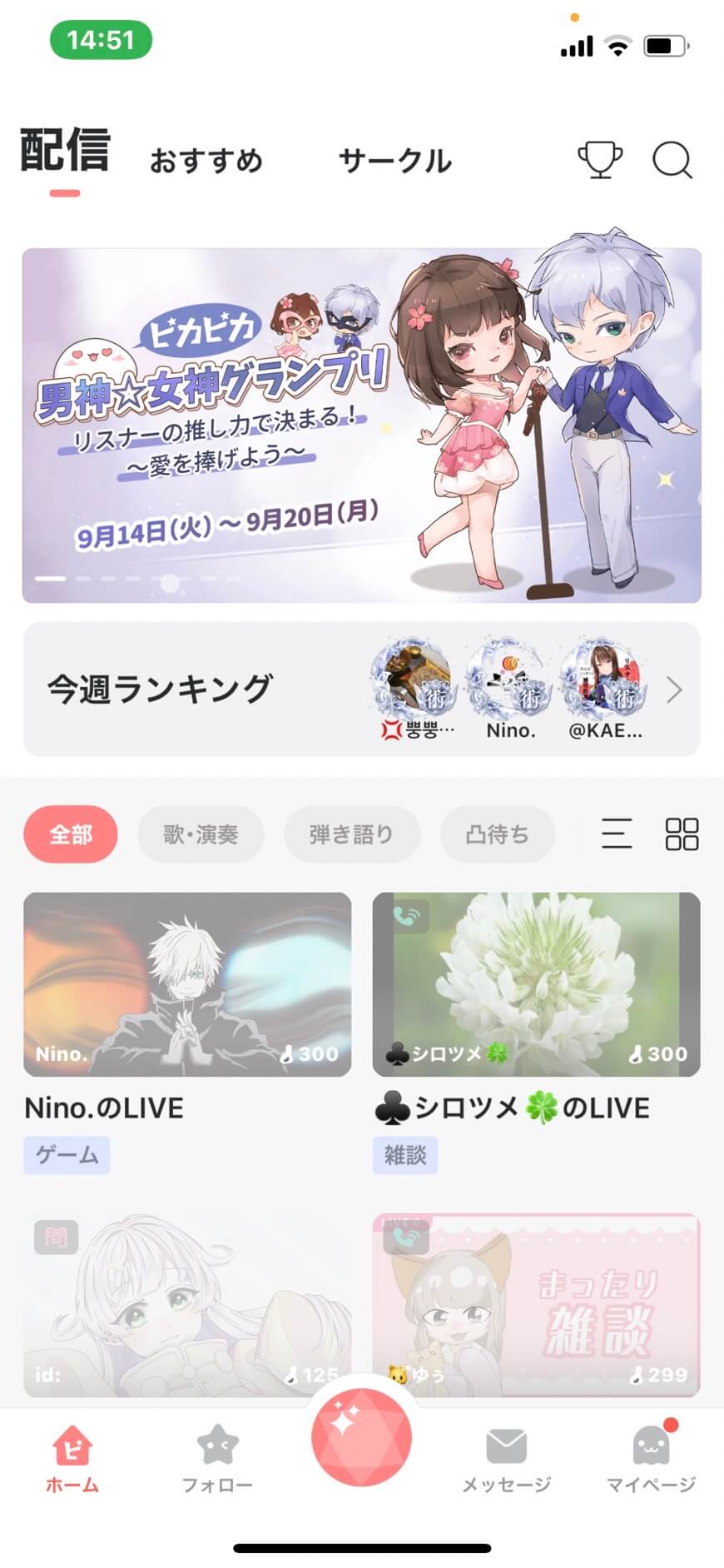The image size is (724, 1568).
Task: Switch to list view layout
Action: pyautogui.click(x=617, y=834)
